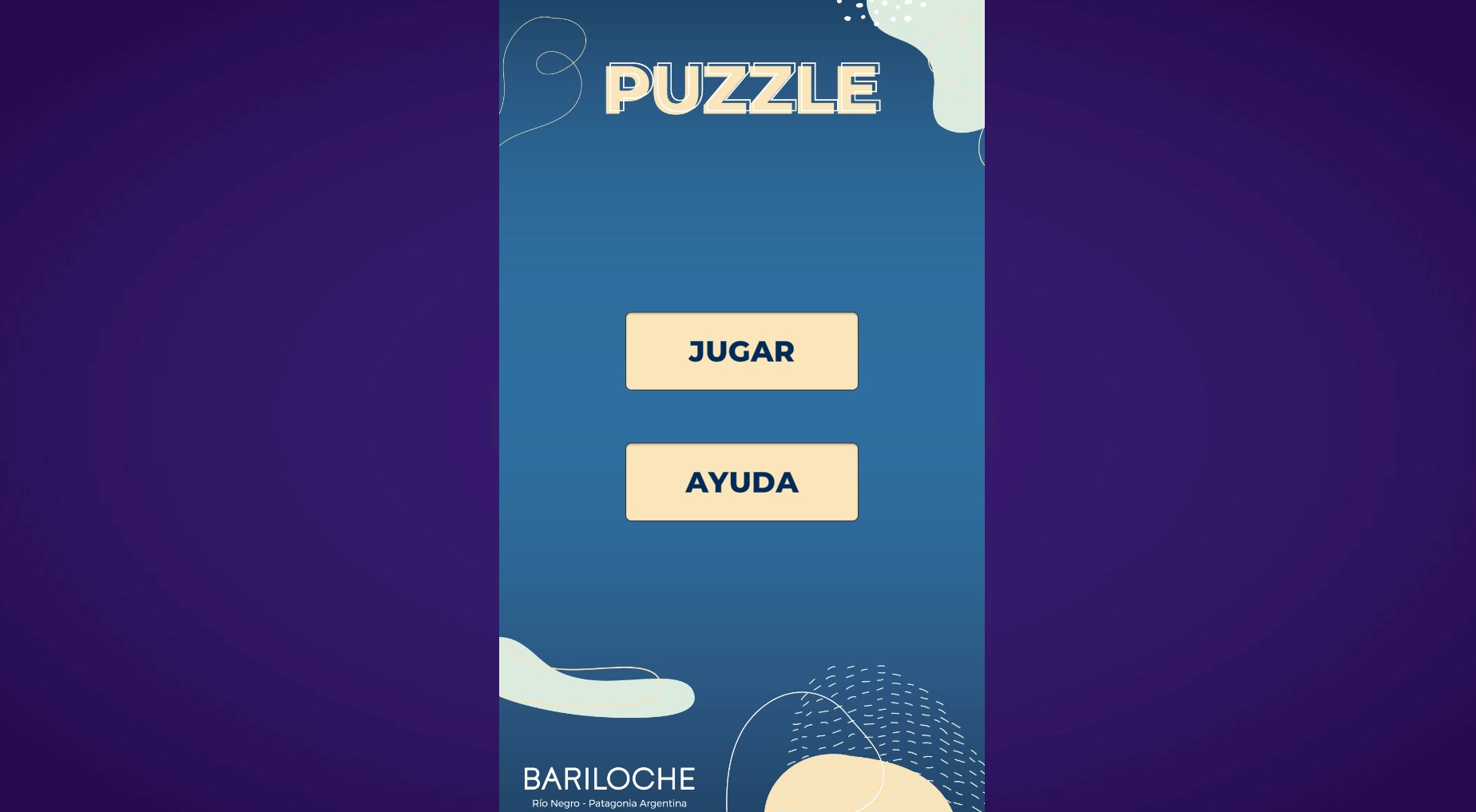
Task: Open the AYUDA help screen
Action: coord(741,482)
